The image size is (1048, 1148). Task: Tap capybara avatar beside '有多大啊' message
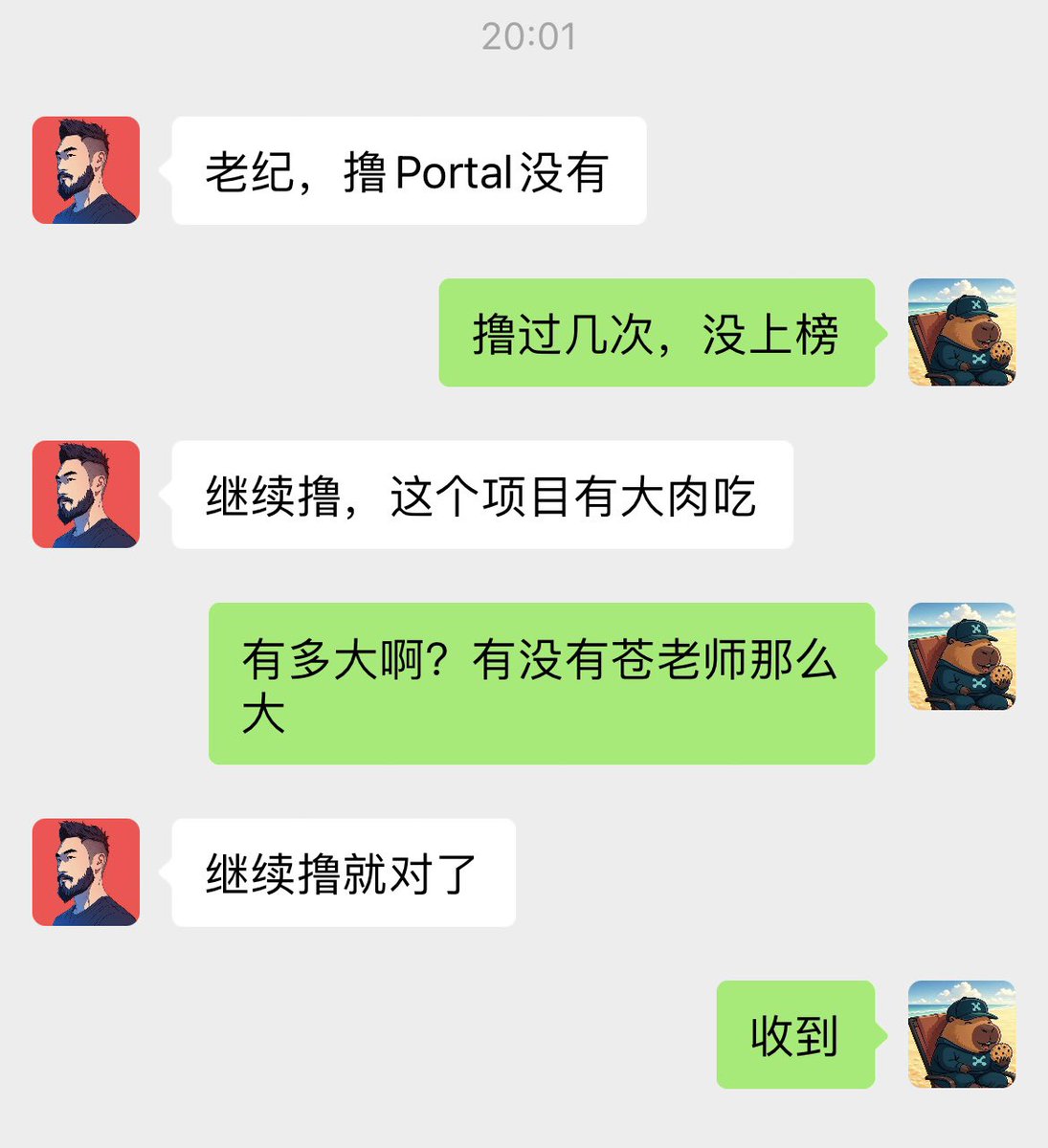961,656
